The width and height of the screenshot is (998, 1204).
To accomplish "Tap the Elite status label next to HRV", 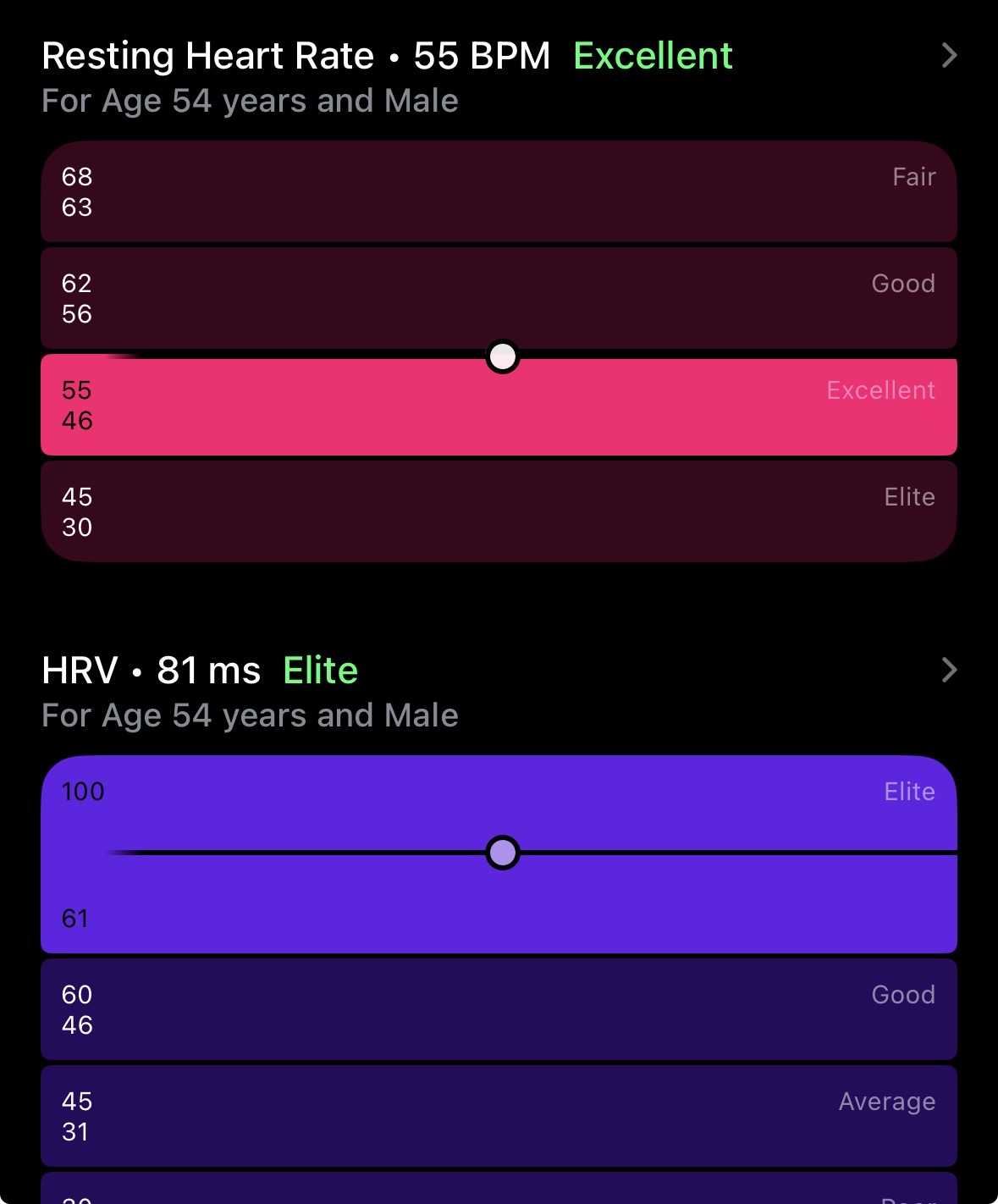I will (319, 669).
